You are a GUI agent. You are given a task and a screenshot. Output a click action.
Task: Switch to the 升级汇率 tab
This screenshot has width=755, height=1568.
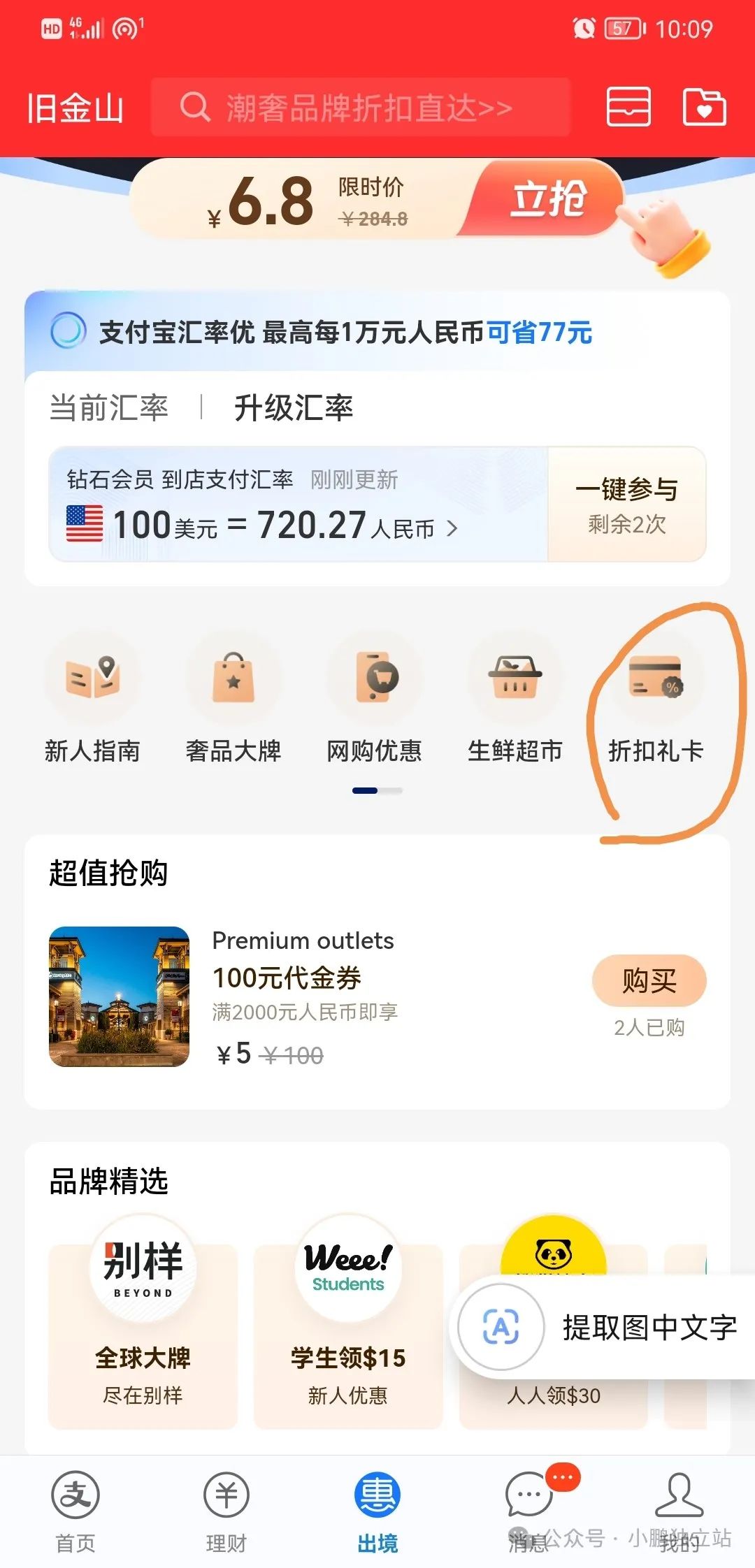point(294,407)
